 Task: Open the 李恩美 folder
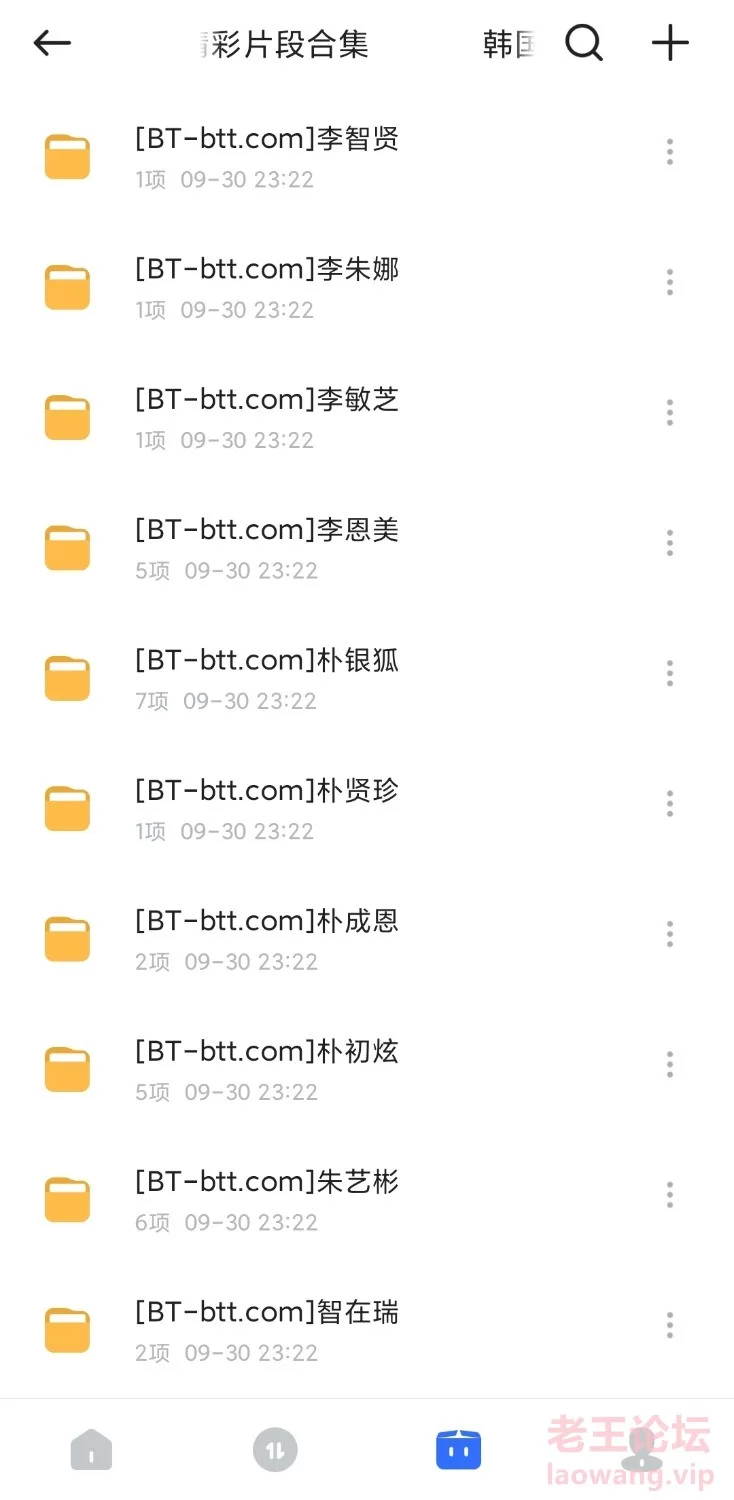pyautogui.click(x=367, y=548)
